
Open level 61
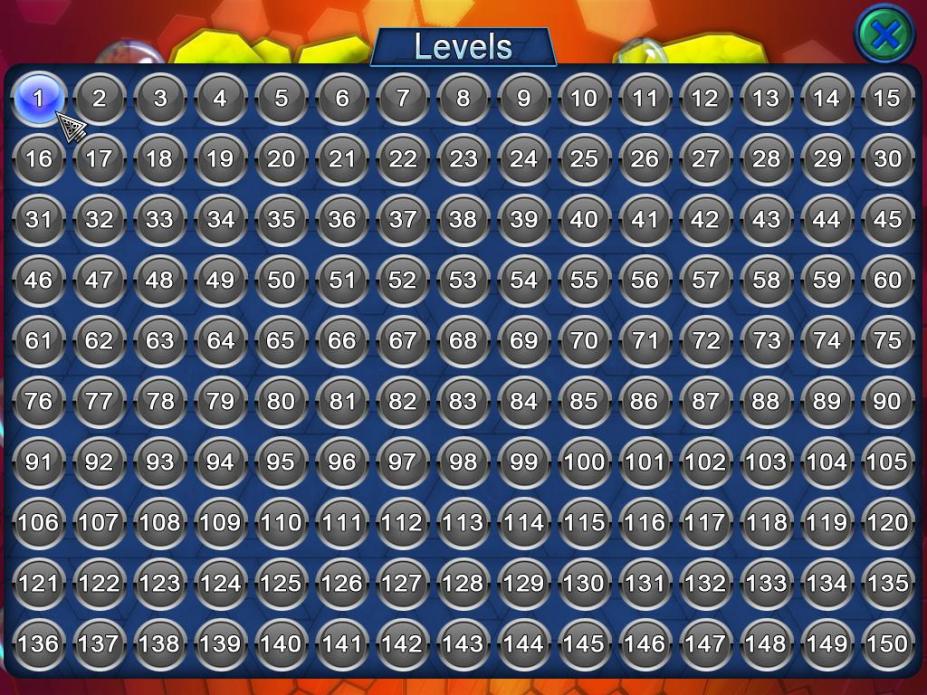tap(39, 341)
